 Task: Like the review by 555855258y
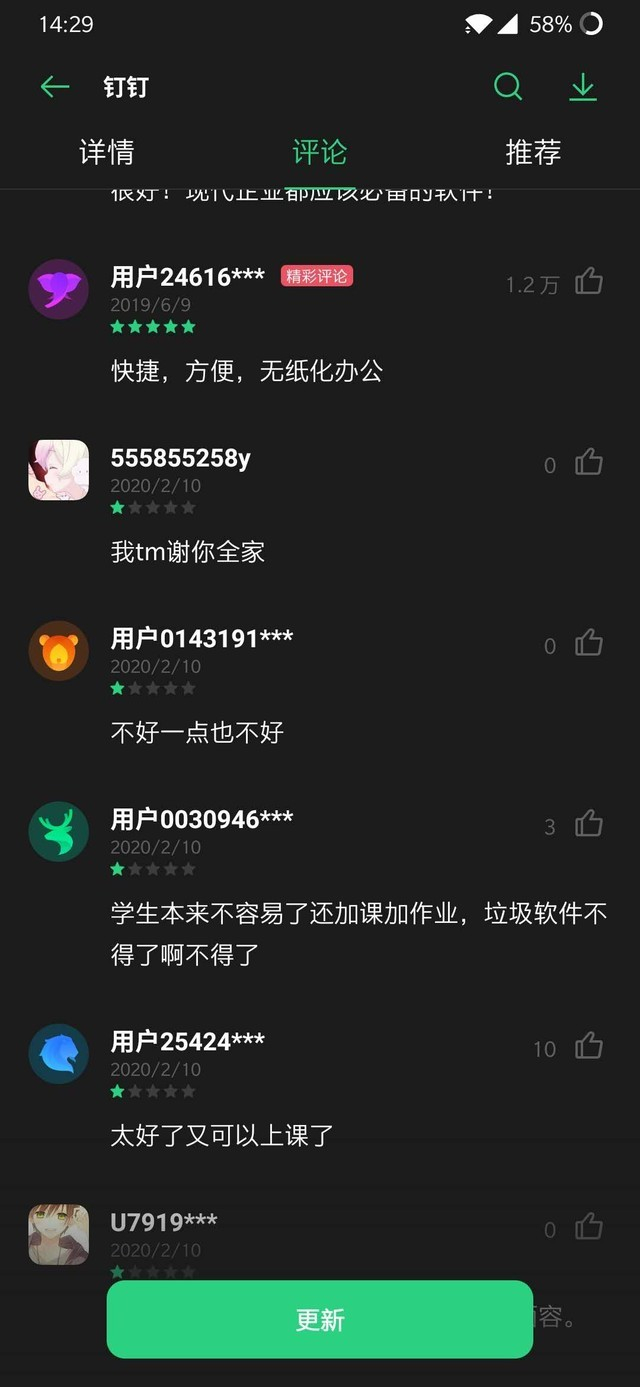click(589, 462)
